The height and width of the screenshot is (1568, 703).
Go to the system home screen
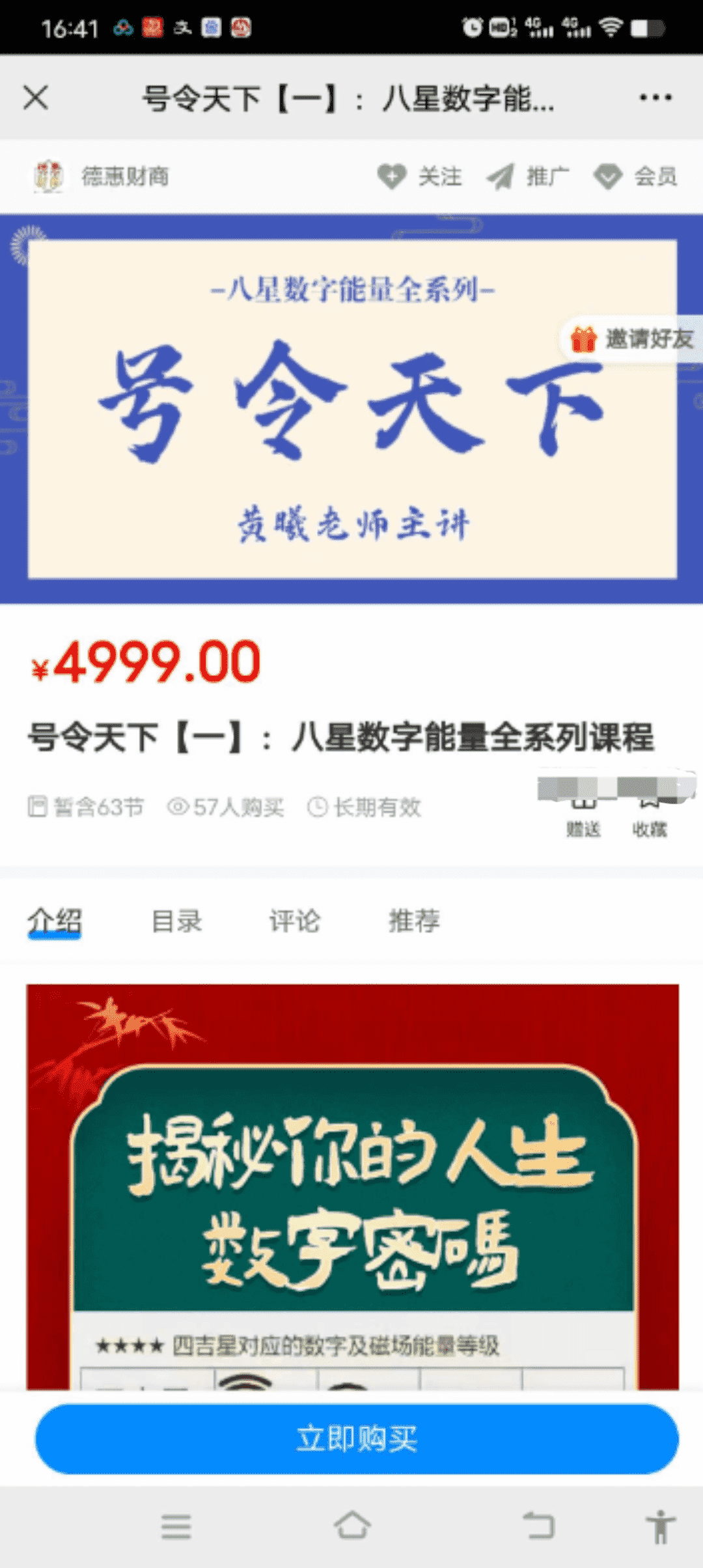tap(352, 1526)
